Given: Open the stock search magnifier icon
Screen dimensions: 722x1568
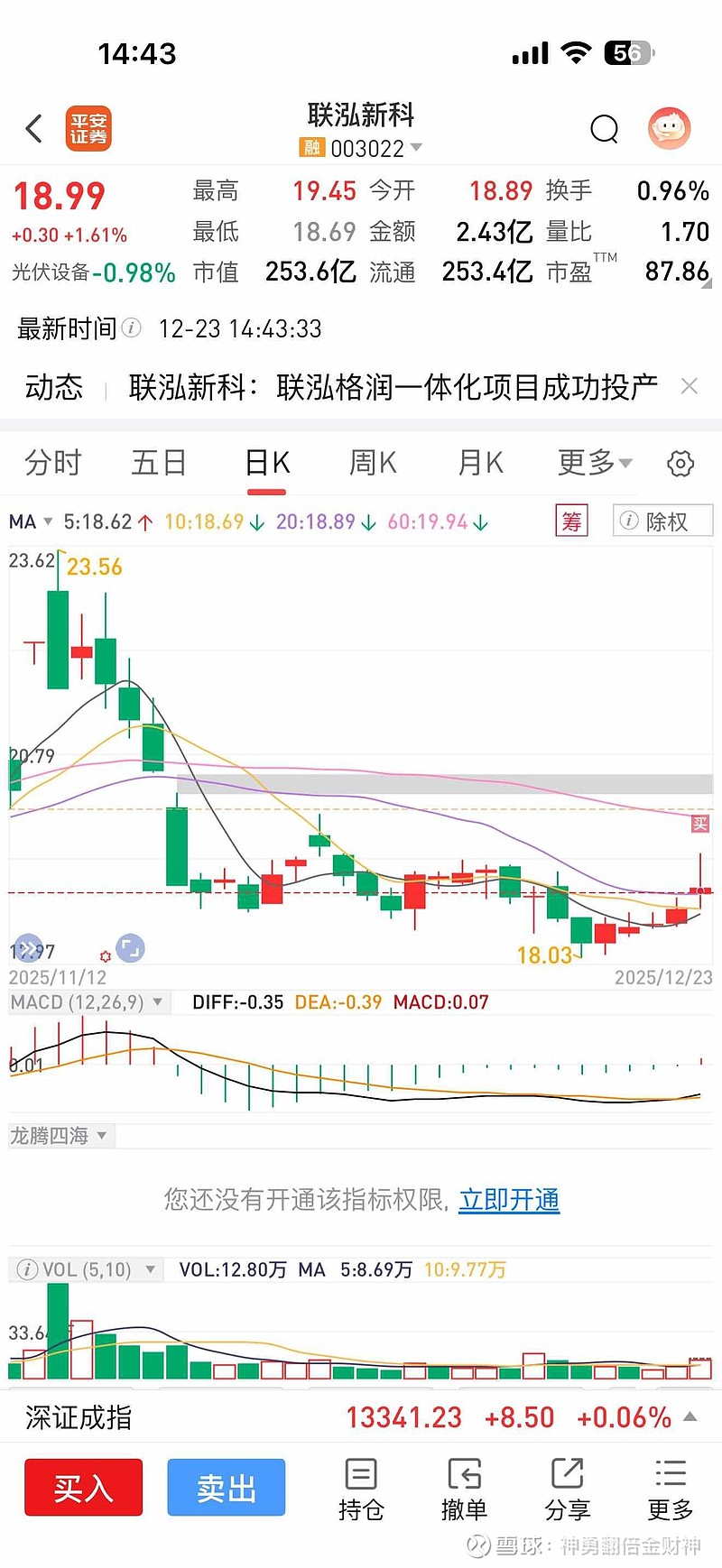Looking at the screenshot, I should pyautogui.click(x=604, y=129).
